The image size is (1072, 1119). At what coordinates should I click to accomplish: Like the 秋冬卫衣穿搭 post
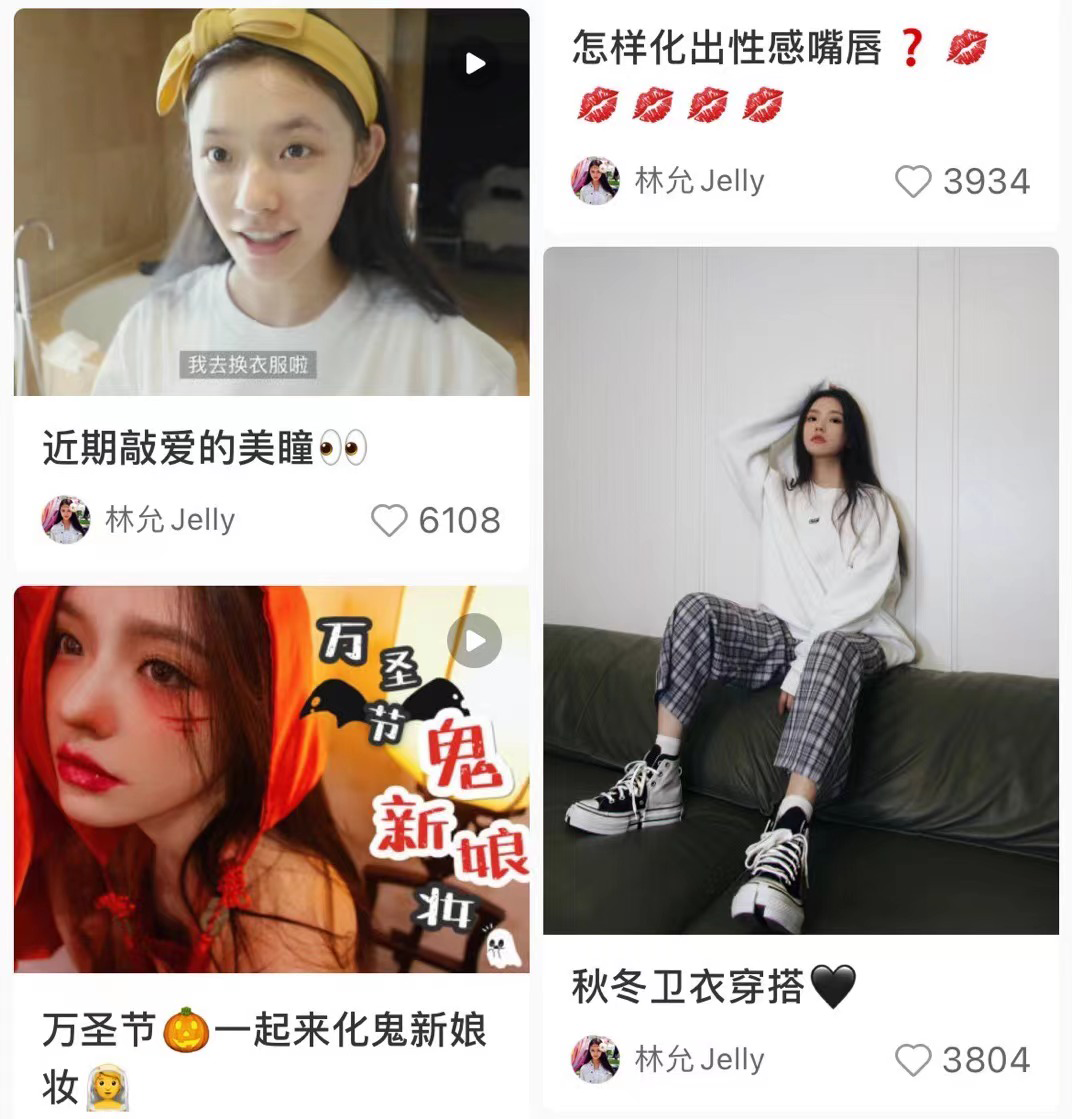[x=912, y=1060]
